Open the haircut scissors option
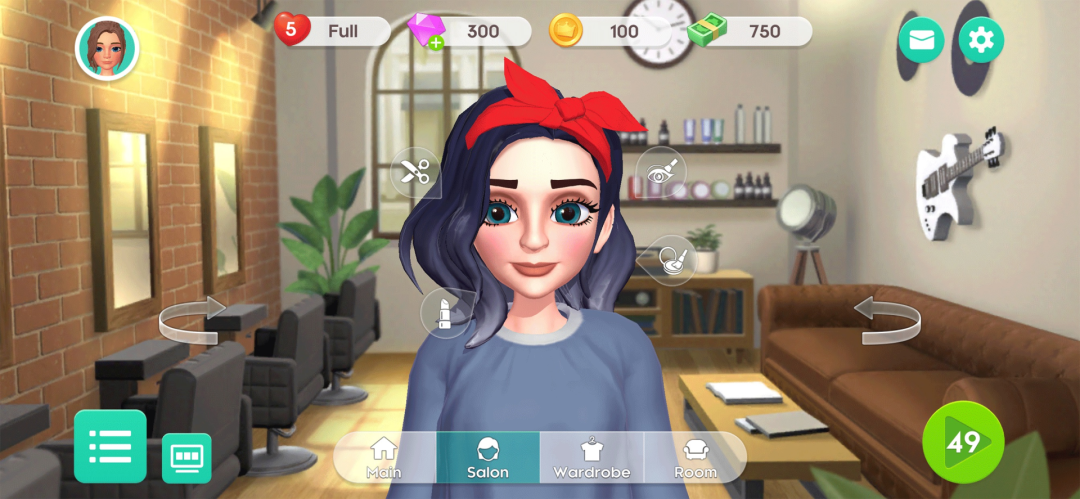The image size is (1080, 499). [414, 172]
